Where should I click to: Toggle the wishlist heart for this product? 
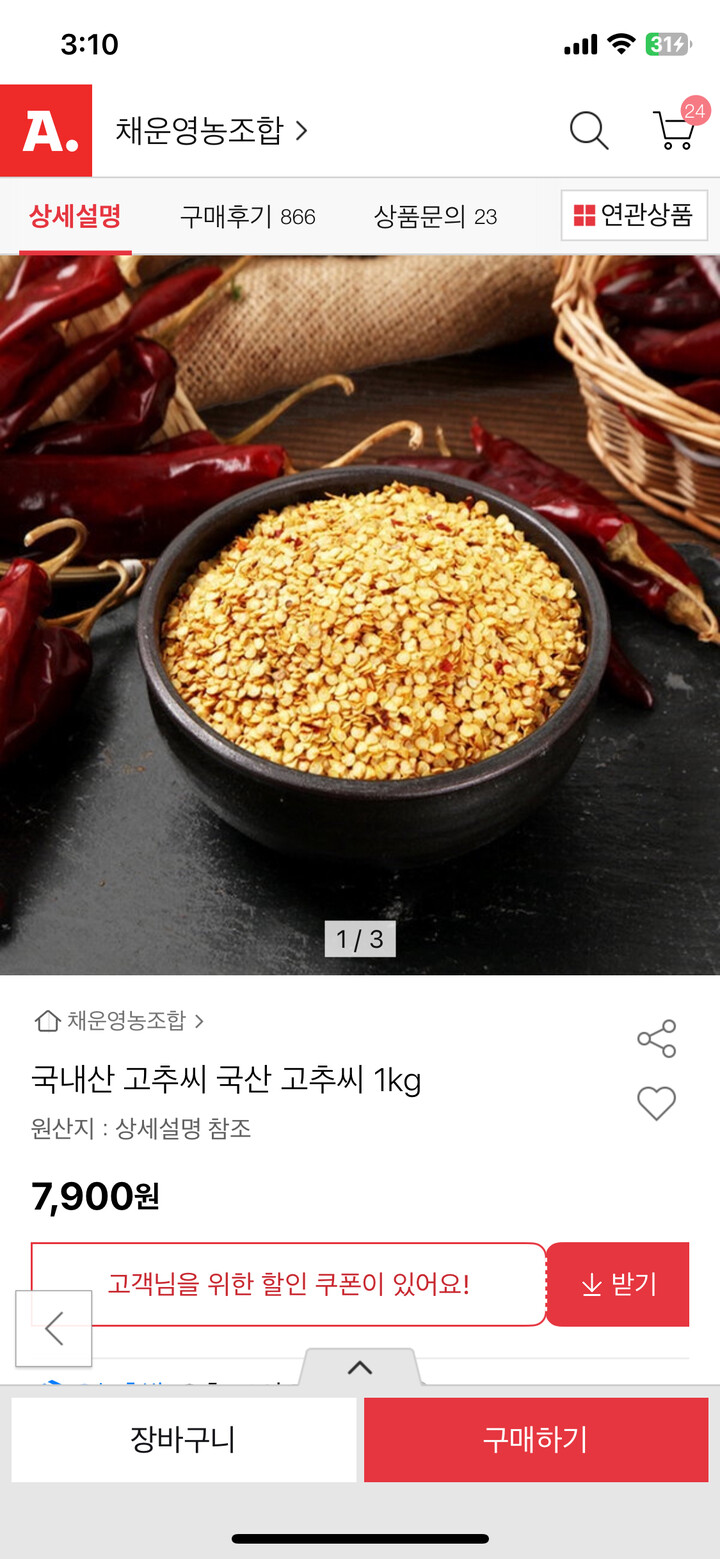(x=656, y=1104)
